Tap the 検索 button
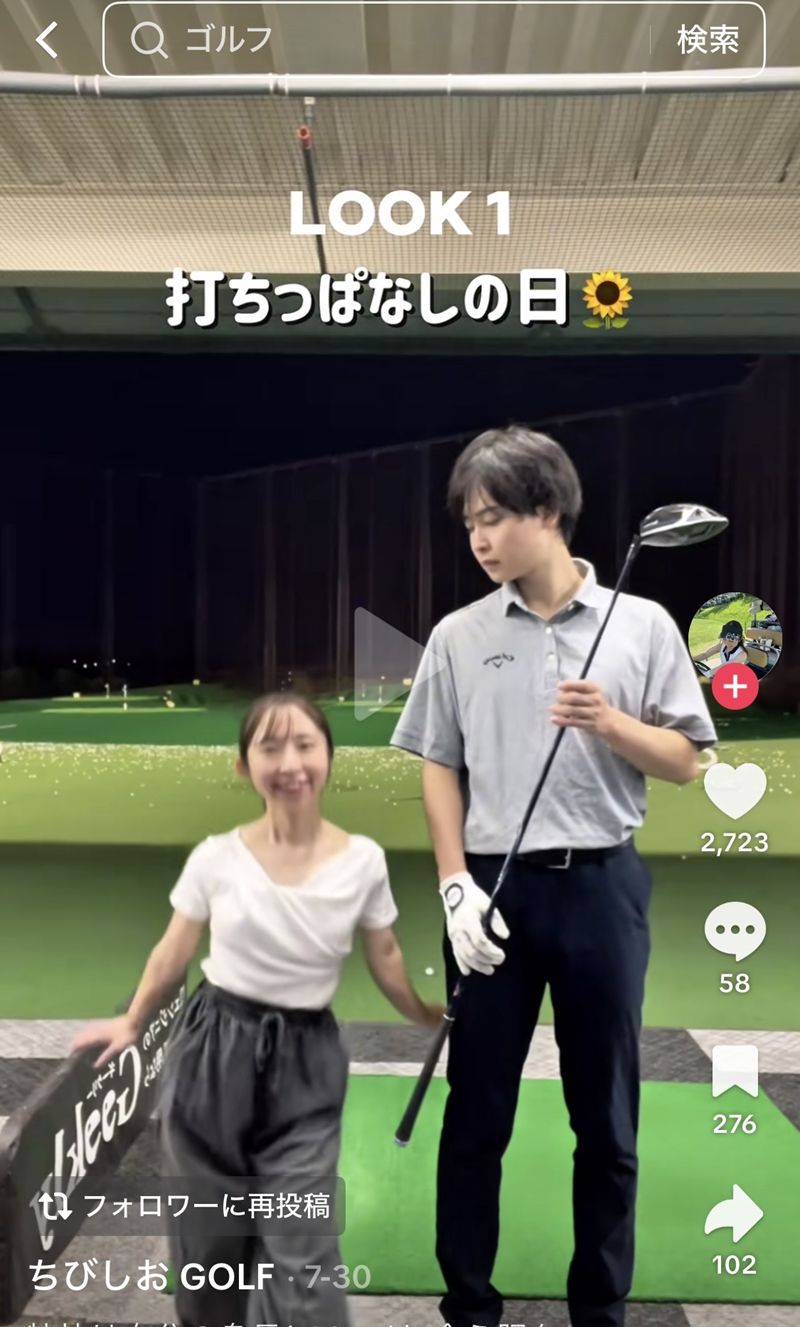The height and width of the screenshot is (1327, 800). 708,40
